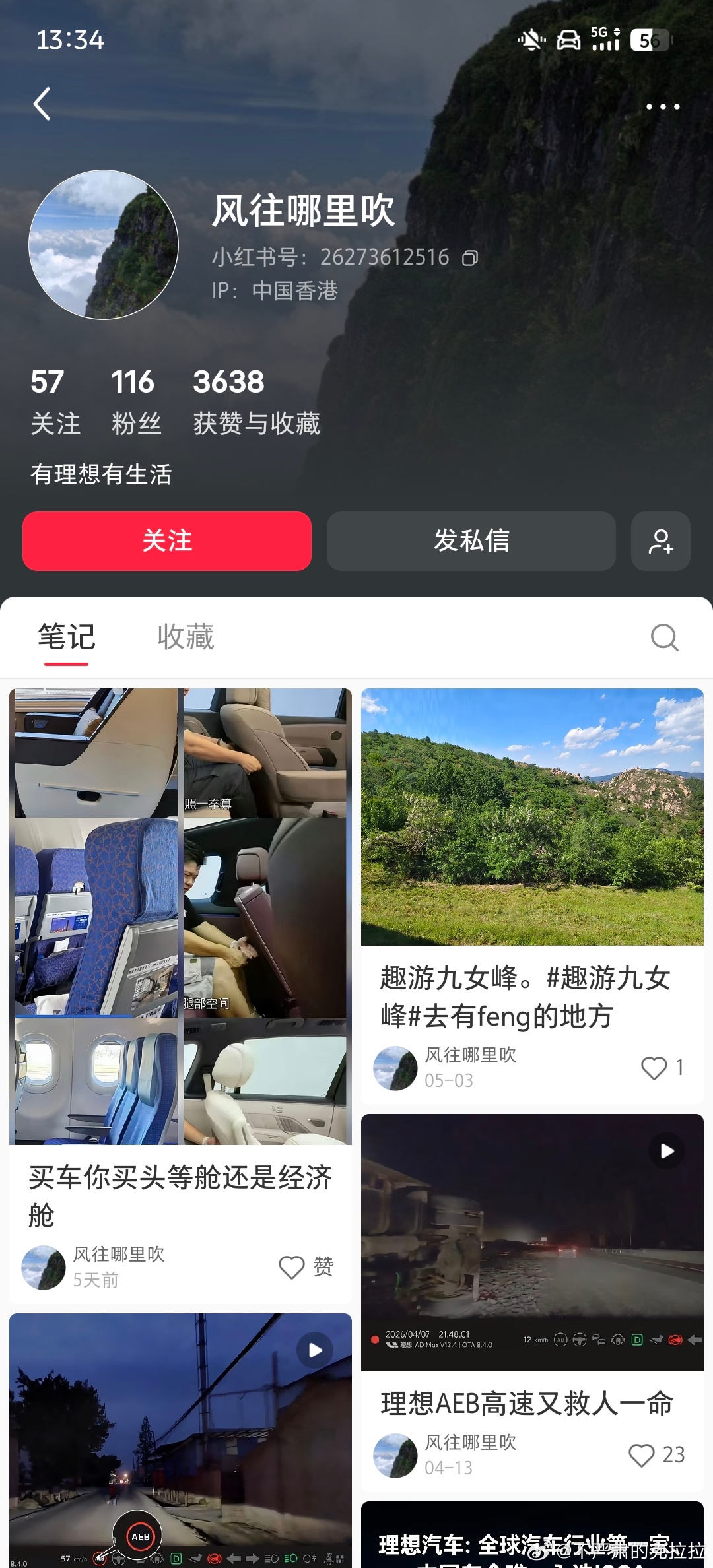The height and width of the screenshot is (1568, 713).
Task: Open the AEB night street video note
Action: click(x=180, y=1440)
